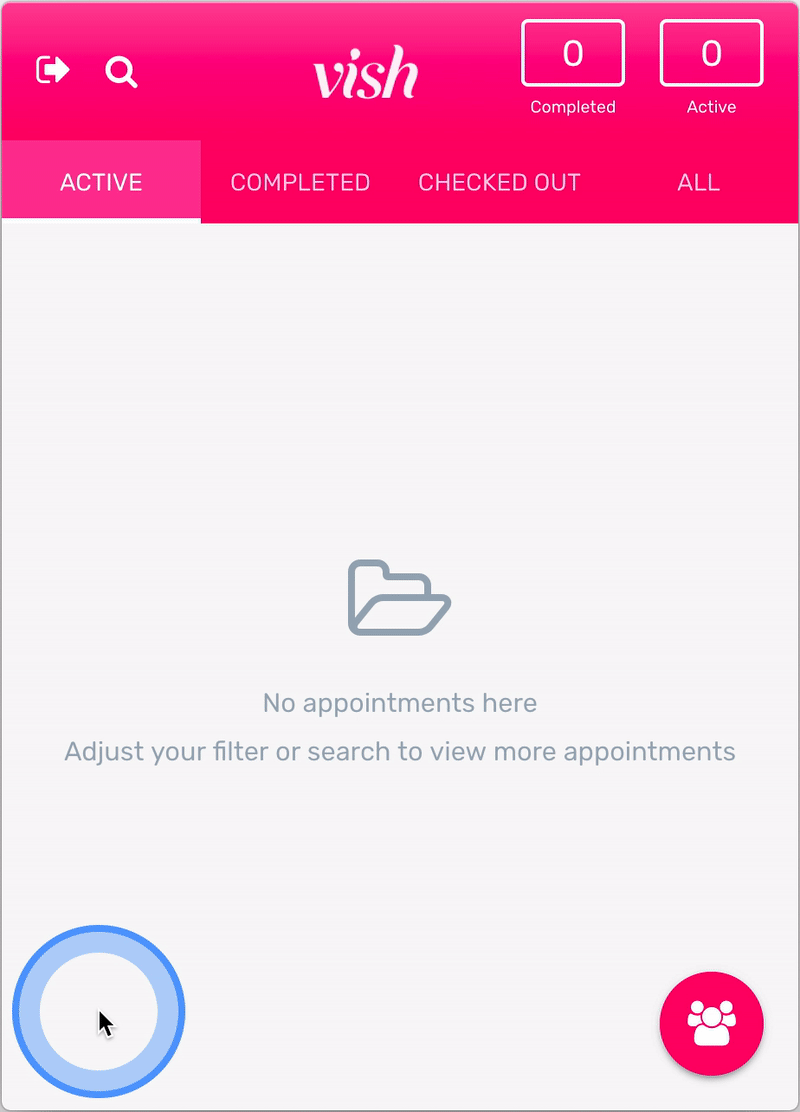Tap the logout icon
The height and width of the screenshot is (1112, 800).
[x=52, y=71]
